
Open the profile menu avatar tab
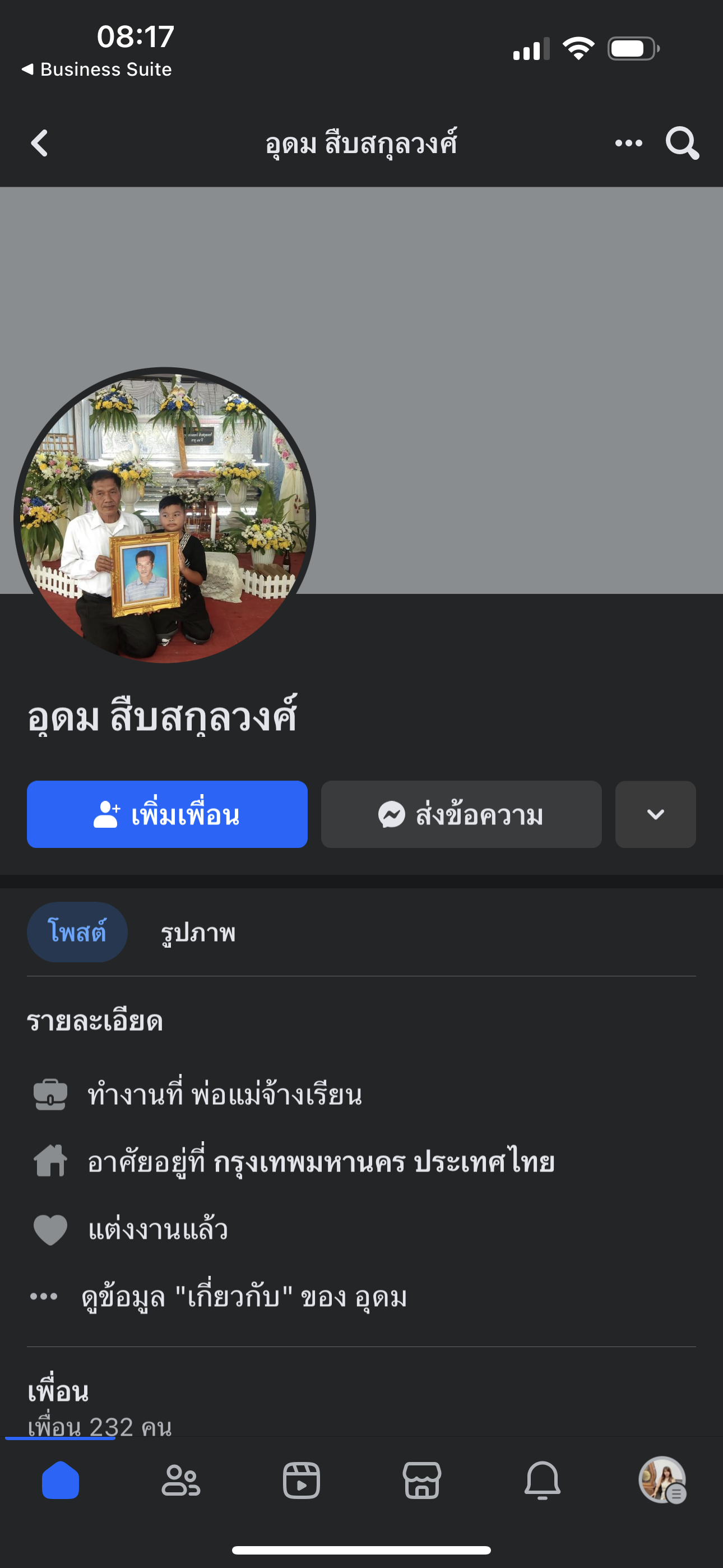pos(662,1481)
